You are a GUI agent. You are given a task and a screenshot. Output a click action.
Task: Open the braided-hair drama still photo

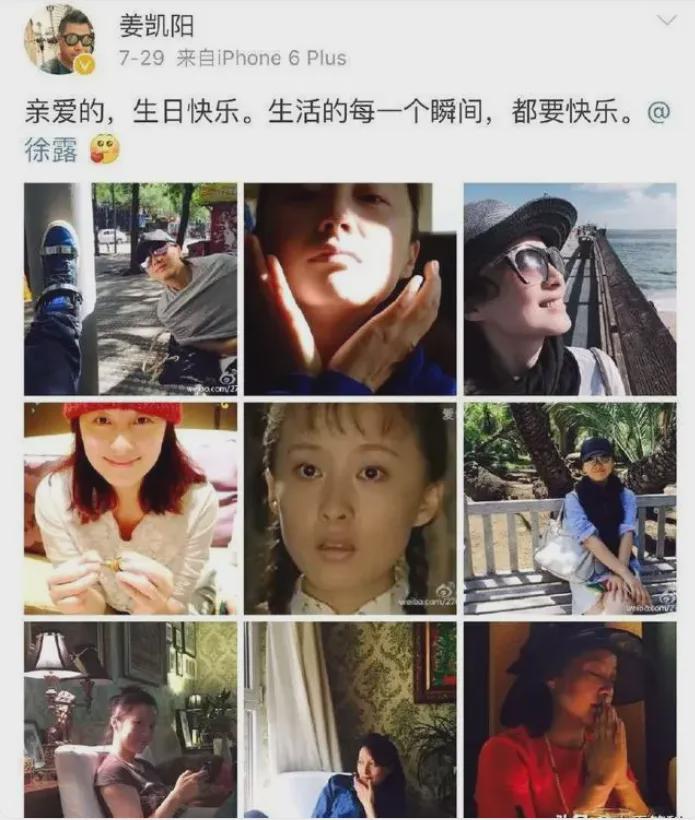coord(350,508)
